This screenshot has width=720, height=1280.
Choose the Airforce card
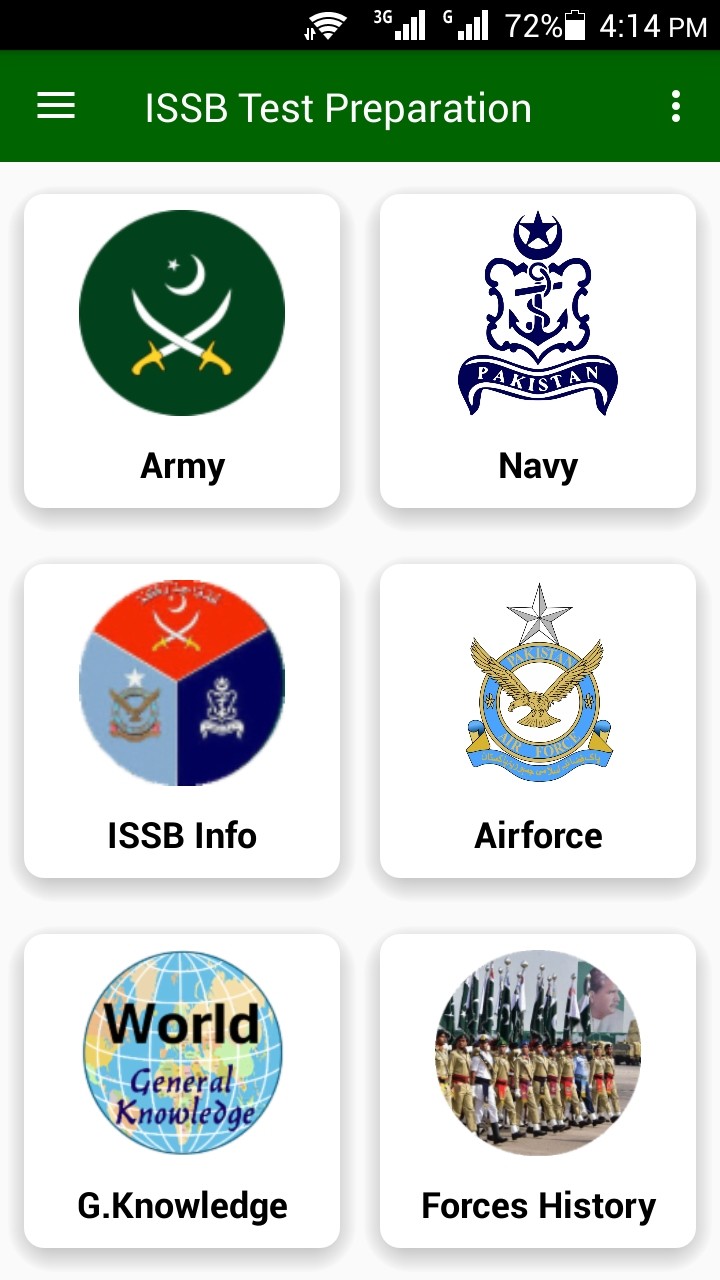(538, 720)
